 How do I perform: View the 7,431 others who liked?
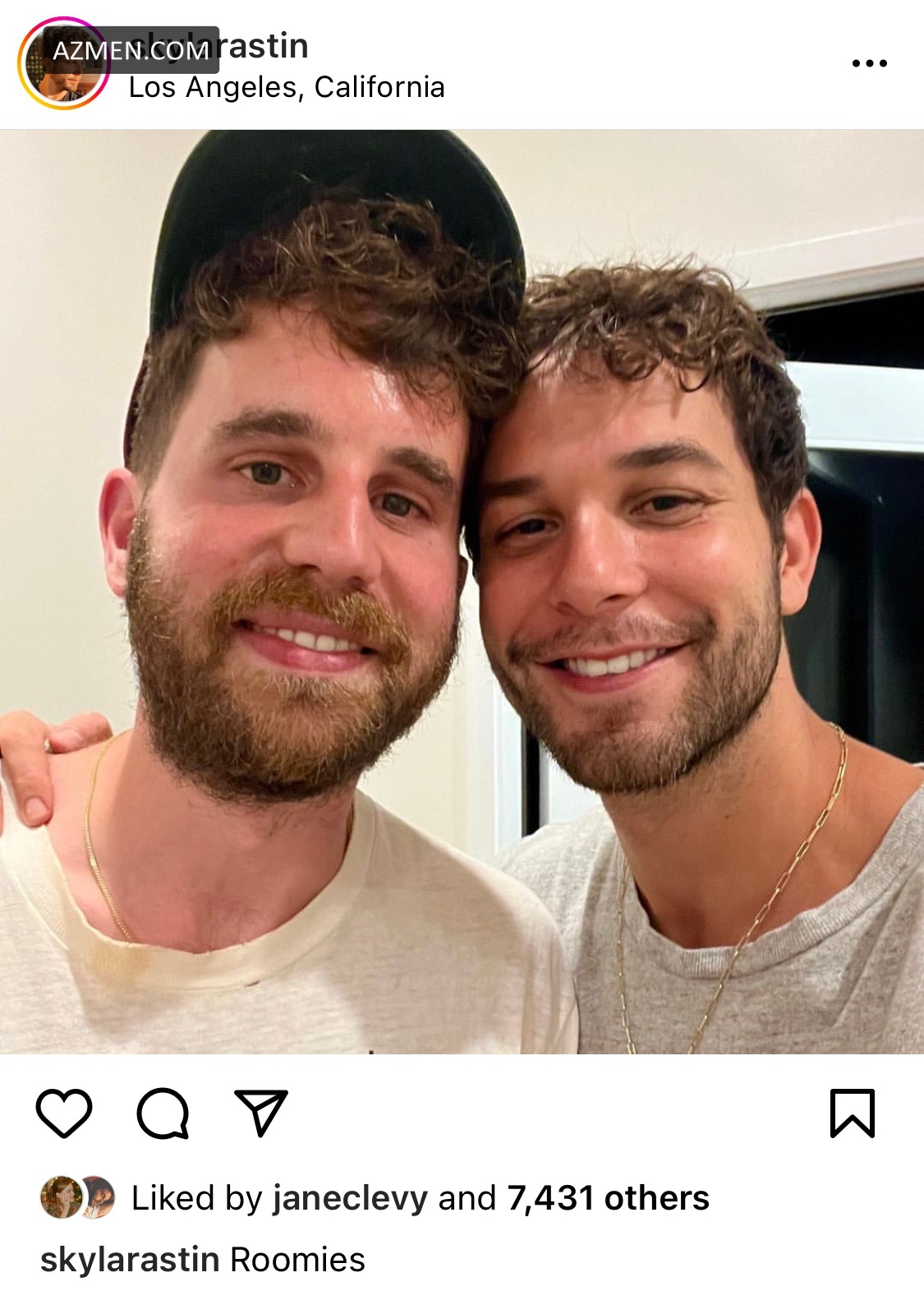608,1198
